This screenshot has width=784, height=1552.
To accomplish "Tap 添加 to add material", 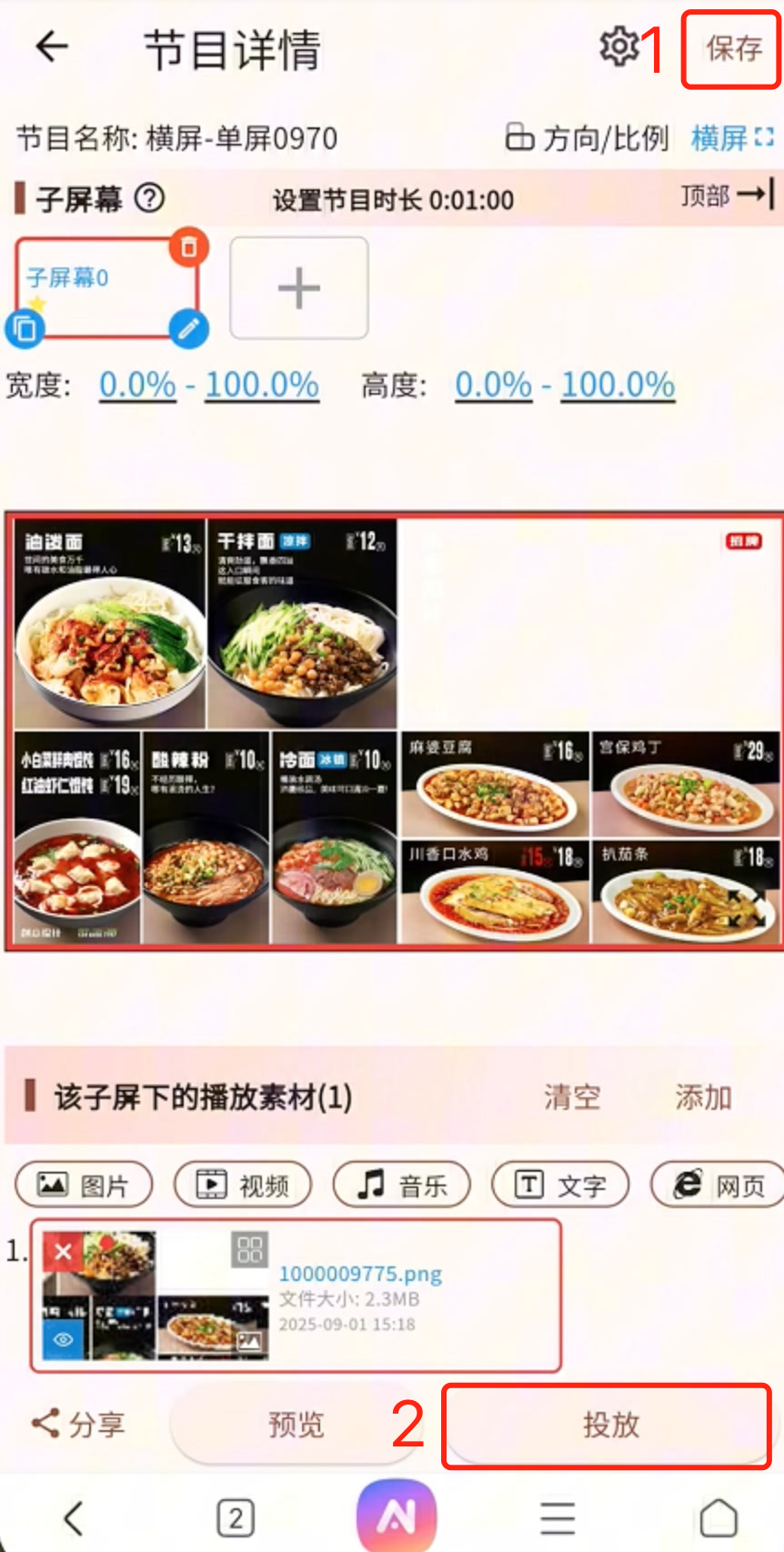I will [x=703, y=1097].
